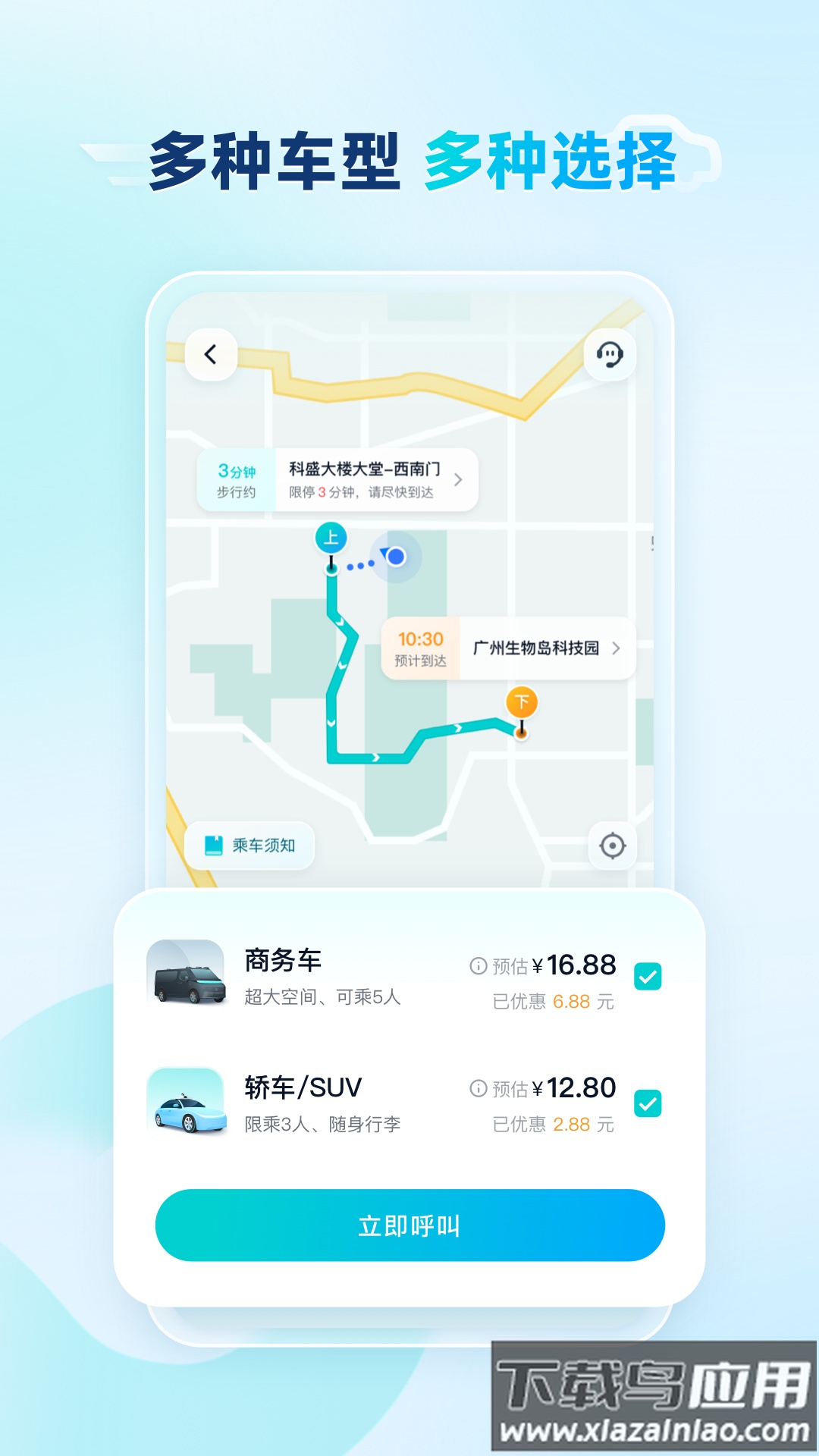
Task: Open customer service with the headset icon
Action: 609,355
